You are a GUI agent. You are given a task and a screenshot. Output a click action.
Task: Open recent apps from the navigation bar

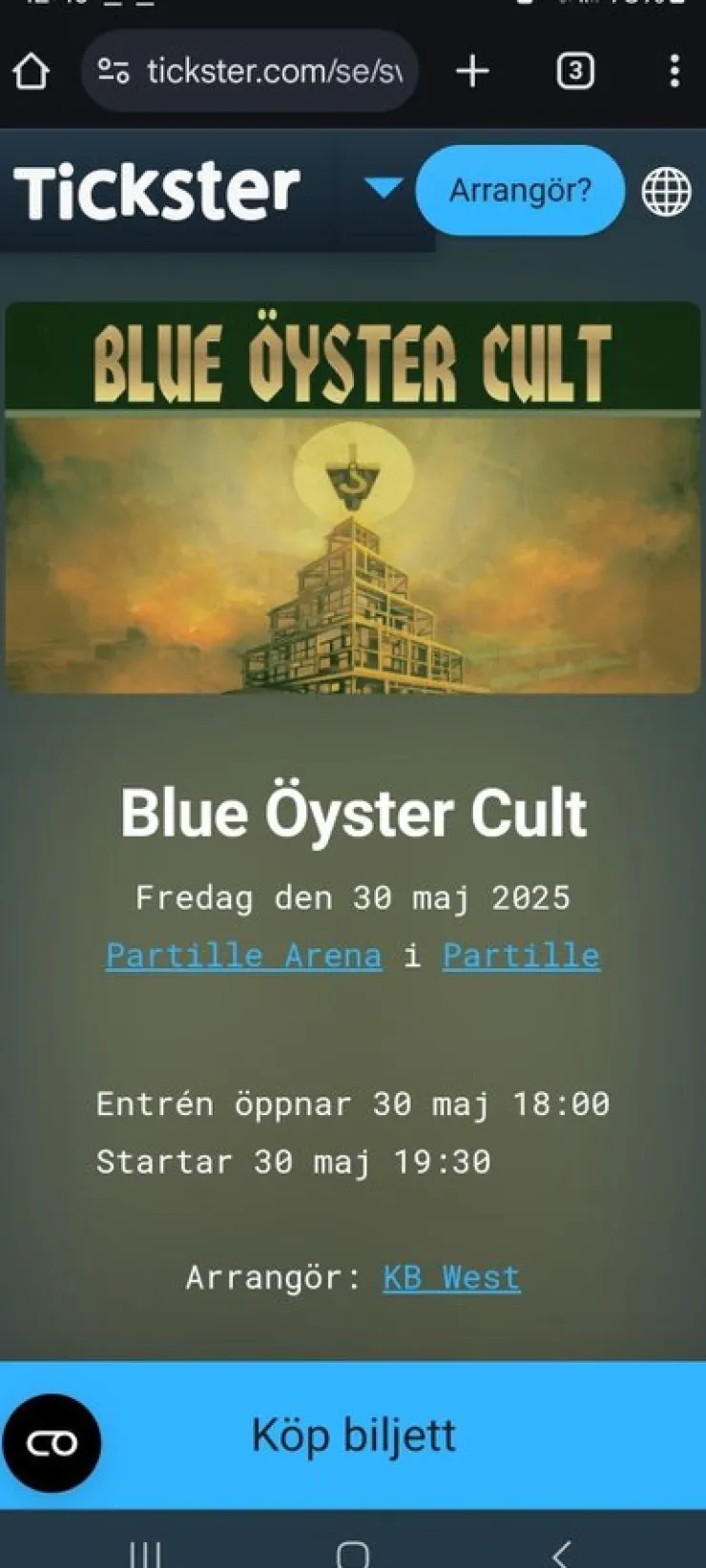point(145,1555)
